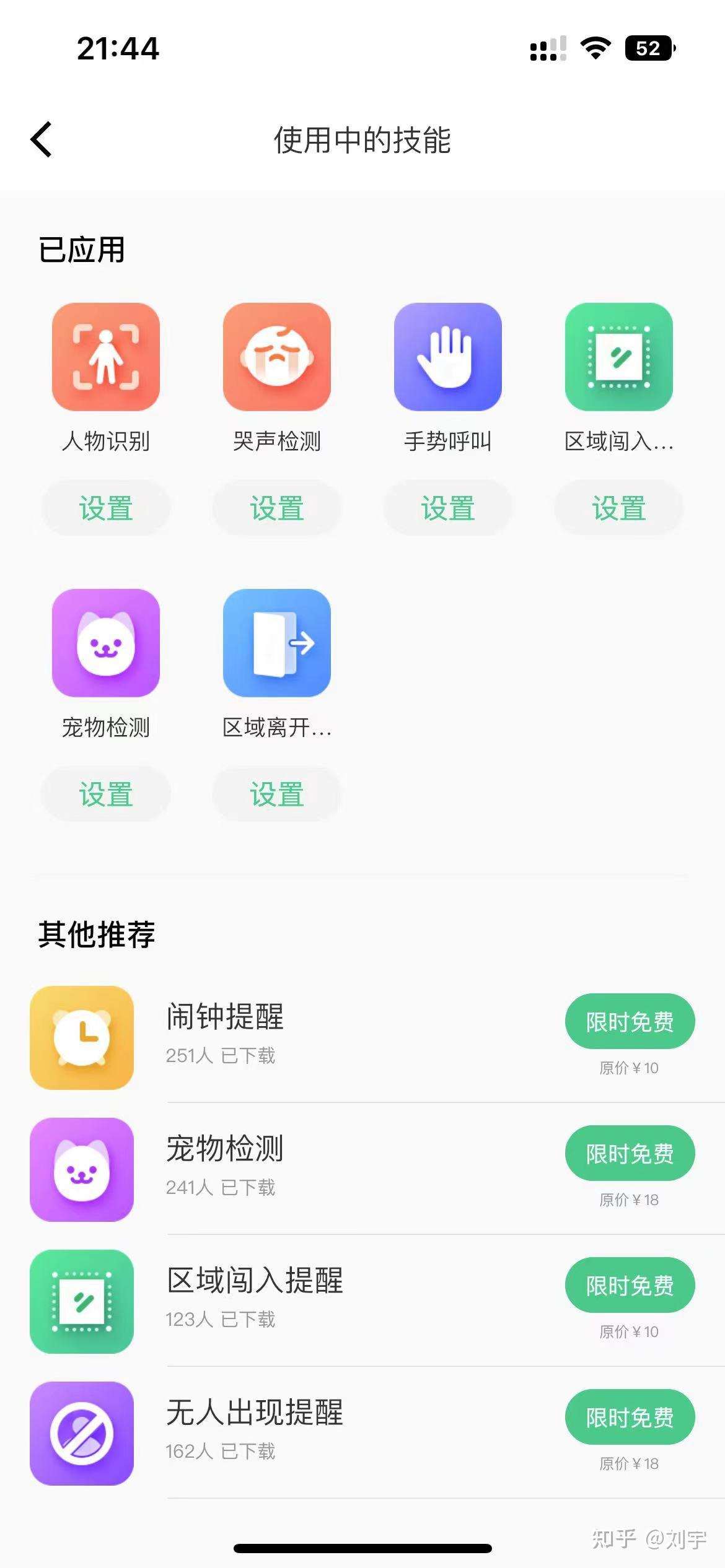
Task: Select the 使用中的技能 title text
Action: click(x=361, y=141)
